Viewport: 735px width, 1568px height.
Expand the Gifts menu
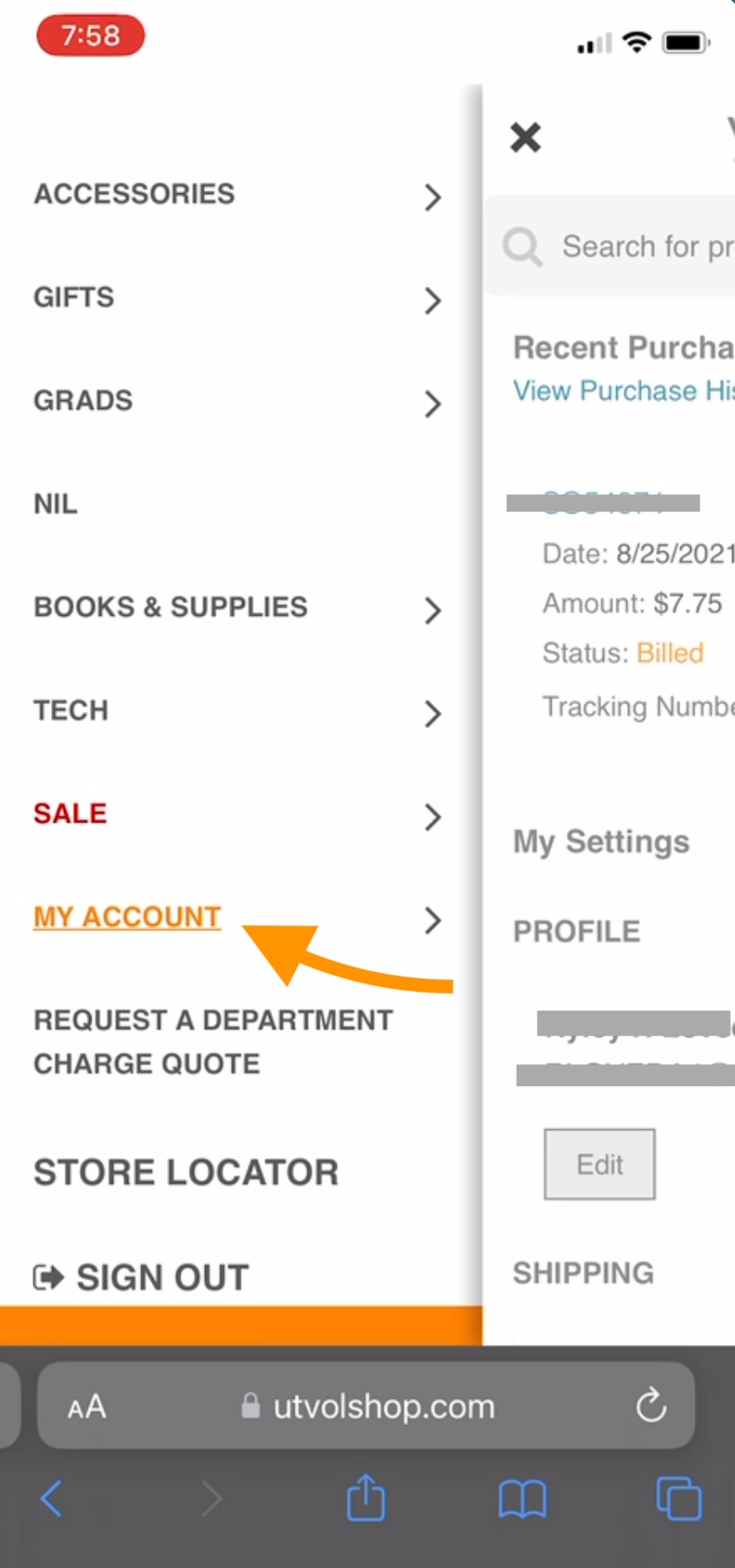(238, 298)
